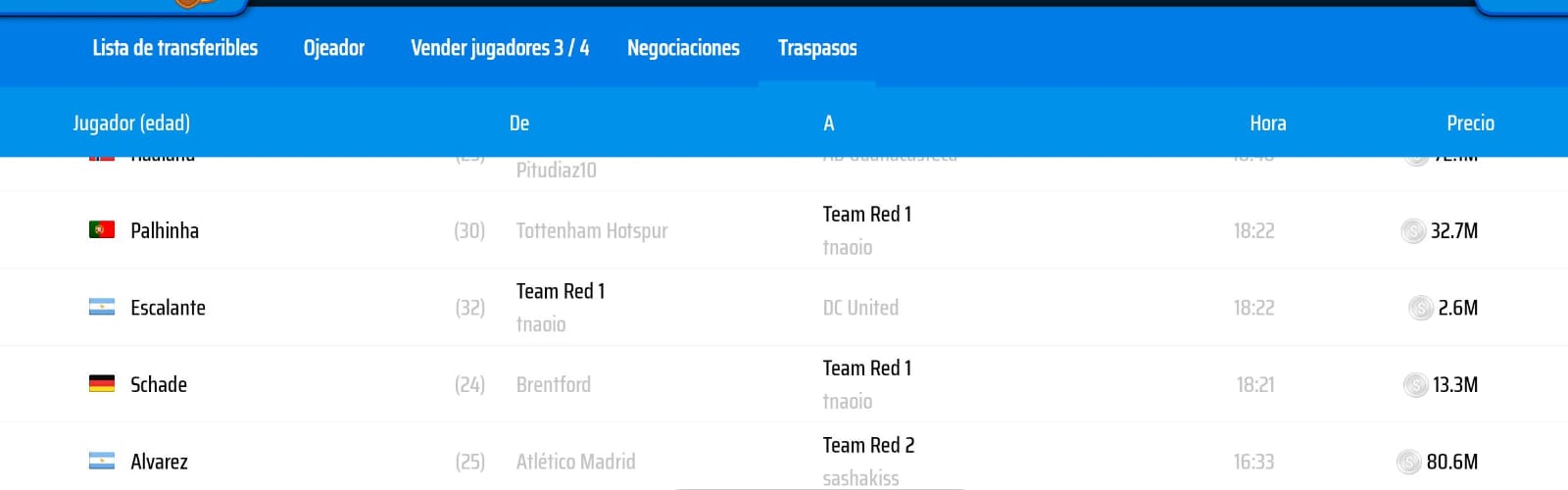View Schade's transfer details
The height and width of the screenshot is (490, 1568).
pos(159,384)
